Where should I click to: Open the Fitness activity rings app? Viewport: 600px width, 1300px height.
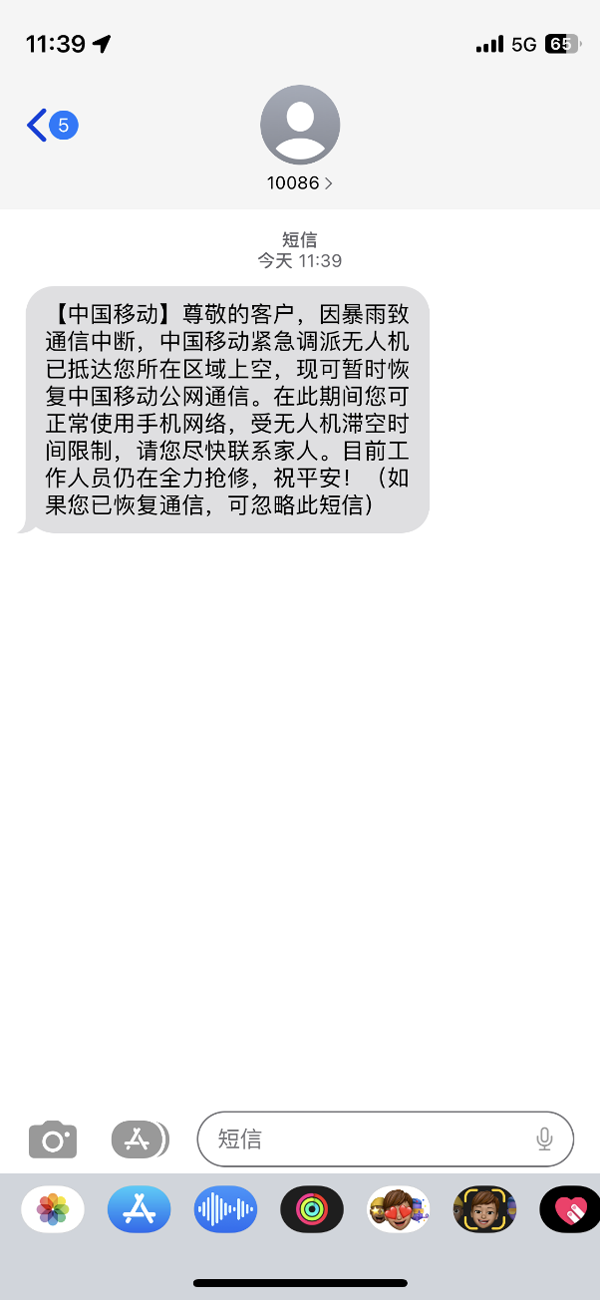tap(312, 1211)
